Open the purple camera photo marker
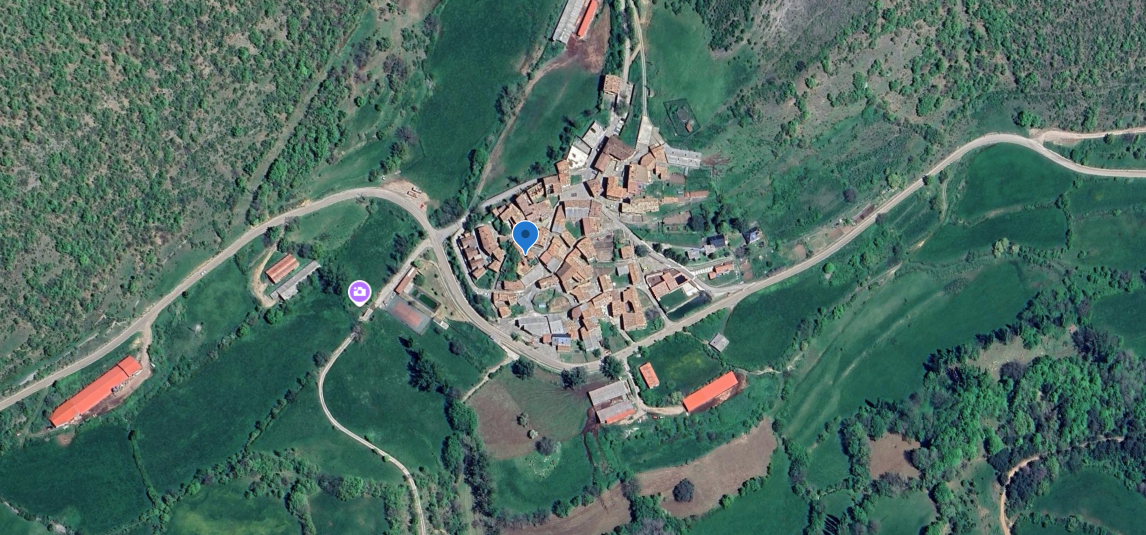Screen dimensions: 1146x535 click(x=359, y=292)
